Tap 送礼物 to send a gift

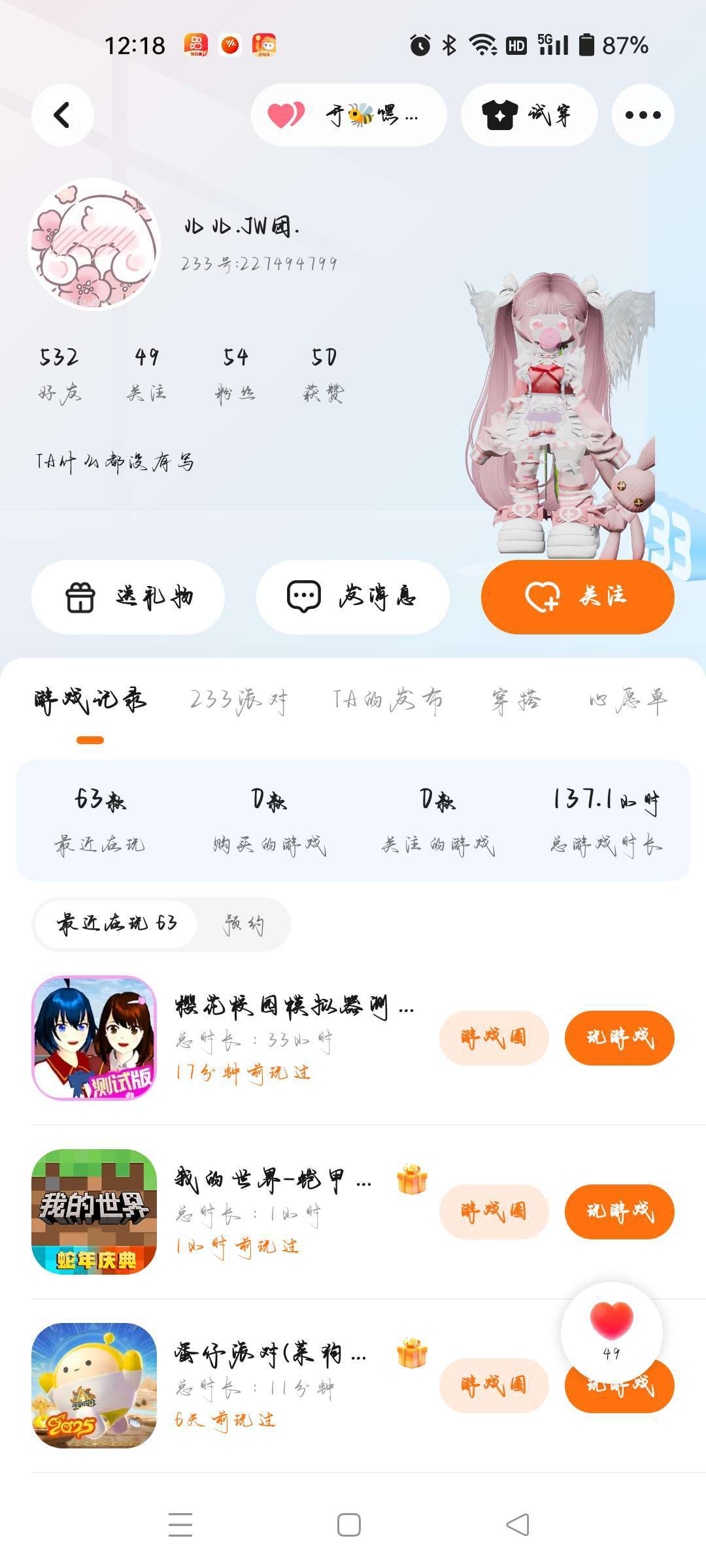[x=128, y=596]
